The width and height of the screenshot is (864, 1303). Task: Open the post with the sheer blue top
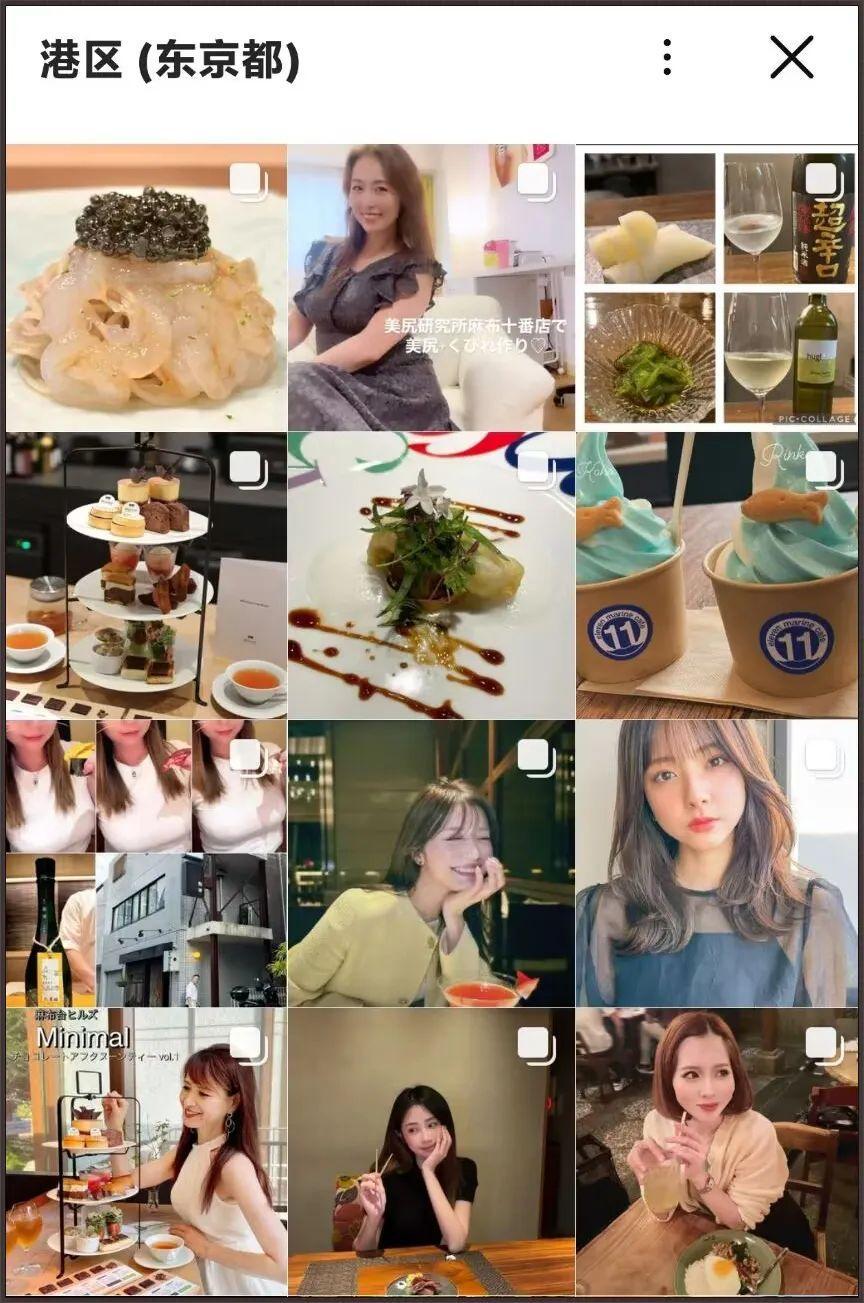tap(717, 864)
